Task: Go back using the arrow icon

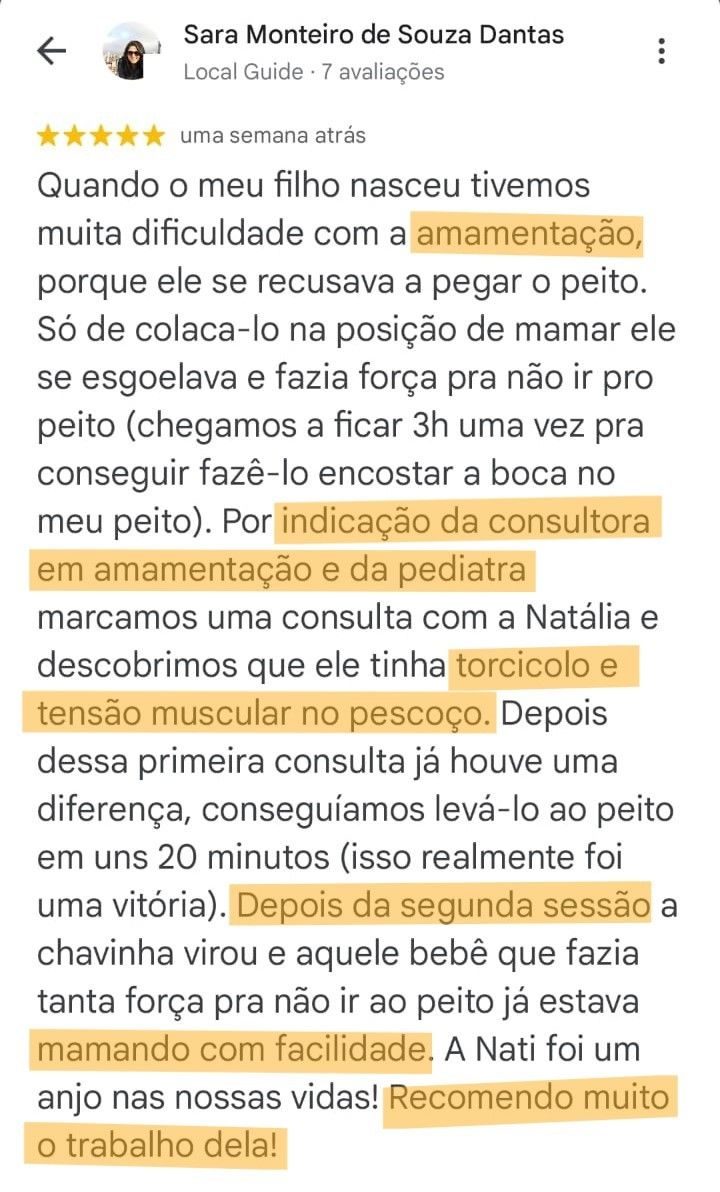Action: [51, 51]
